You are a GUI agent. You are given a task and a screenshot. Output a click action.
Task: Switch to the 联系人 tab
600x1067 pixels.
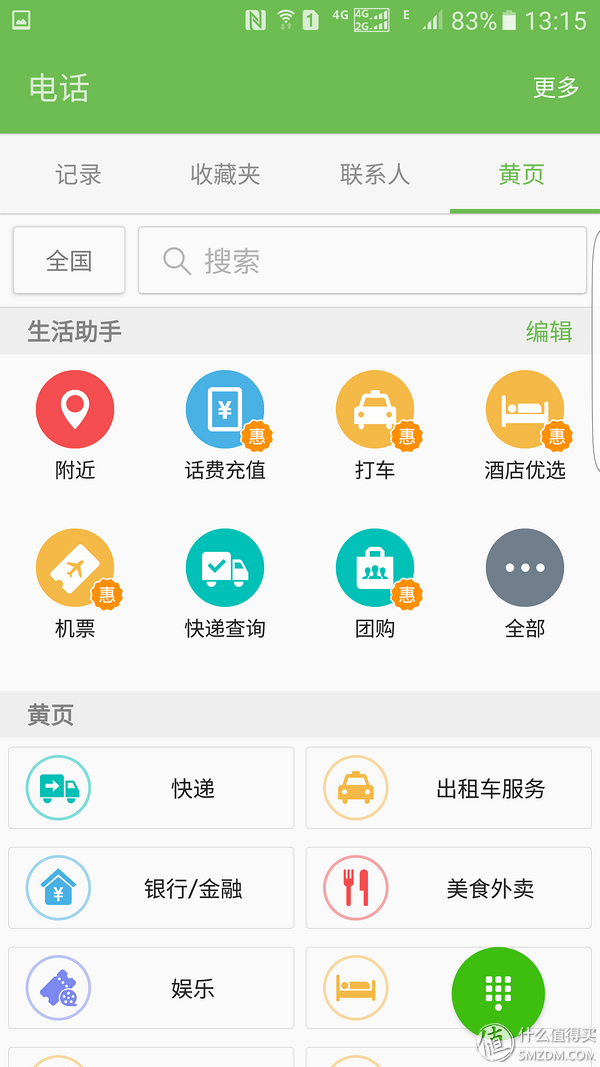(x=375, y=174)
